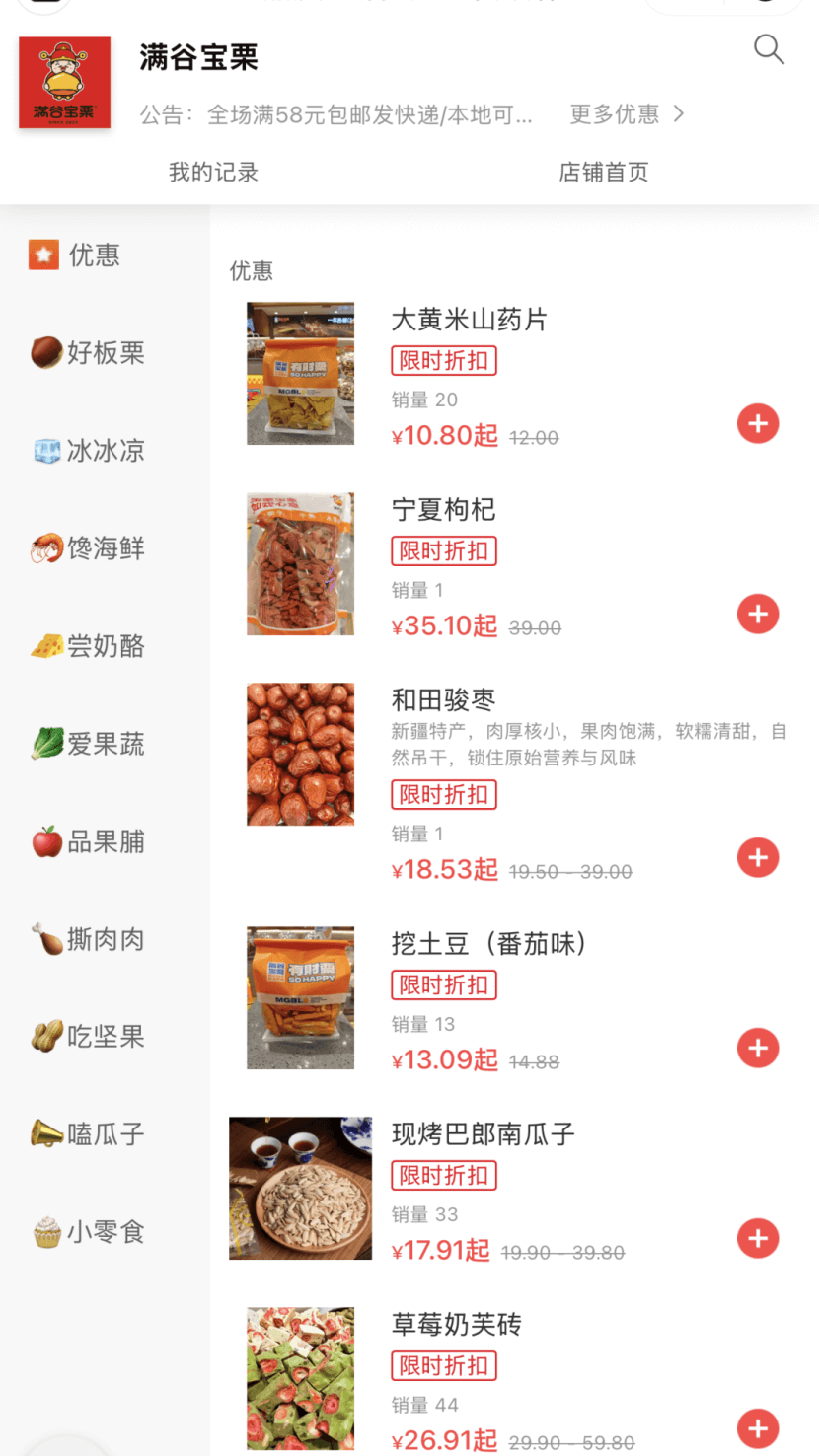819x1456 pixels.
Task: Select the 嗑瓜子 category
Action: click(x=89, y=1134)
